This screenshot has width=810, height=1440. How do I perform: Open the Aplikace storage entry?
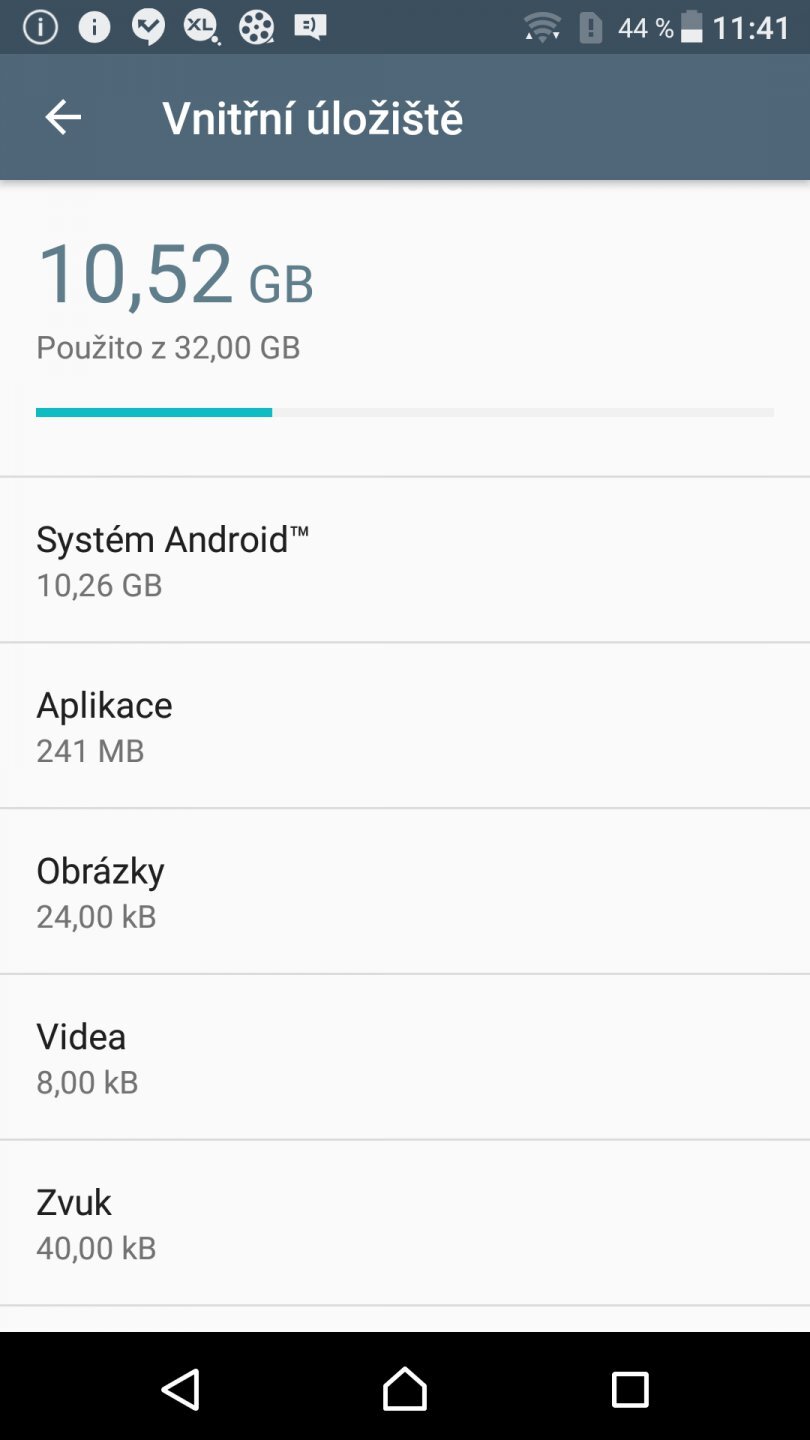point(405,724)
